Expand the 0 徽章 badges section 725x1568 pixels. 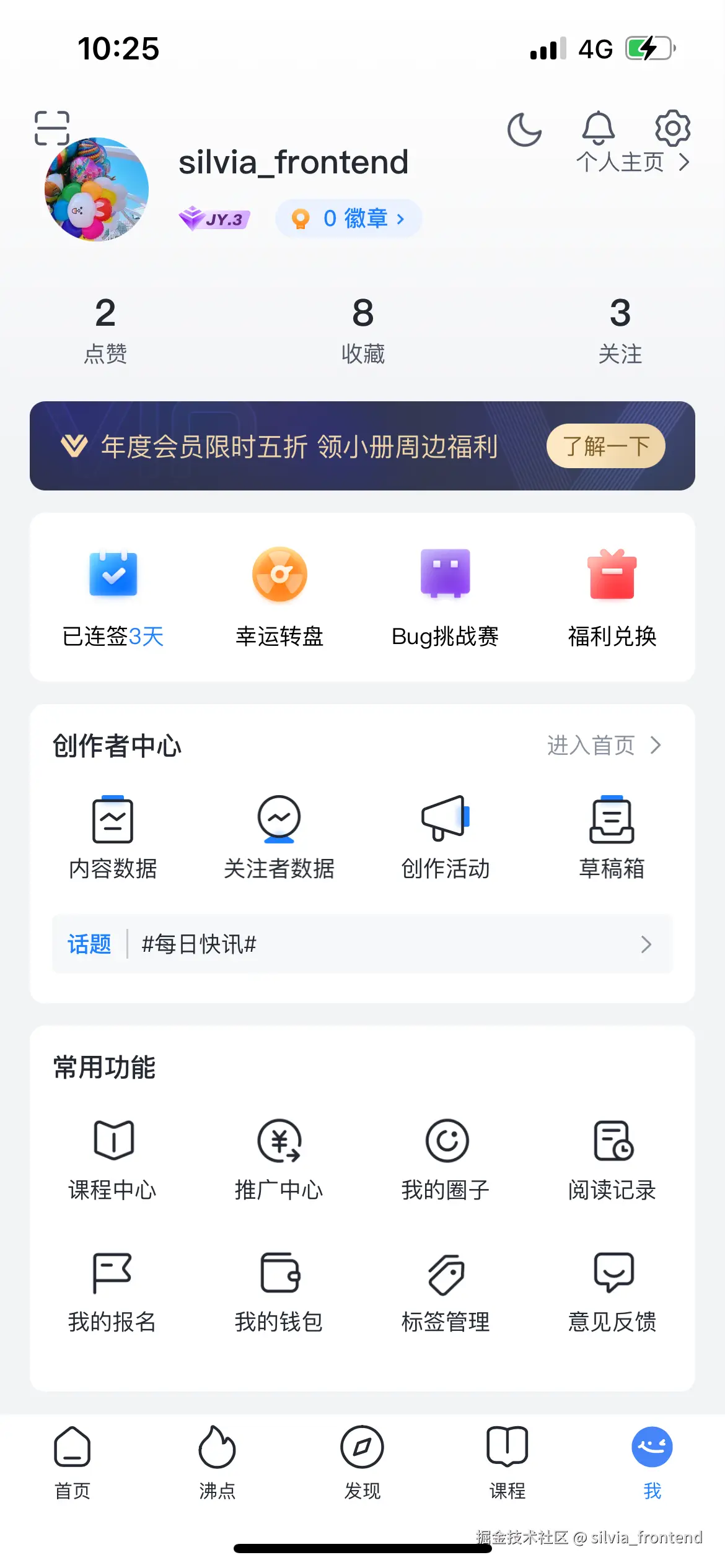tap(348, 218)
